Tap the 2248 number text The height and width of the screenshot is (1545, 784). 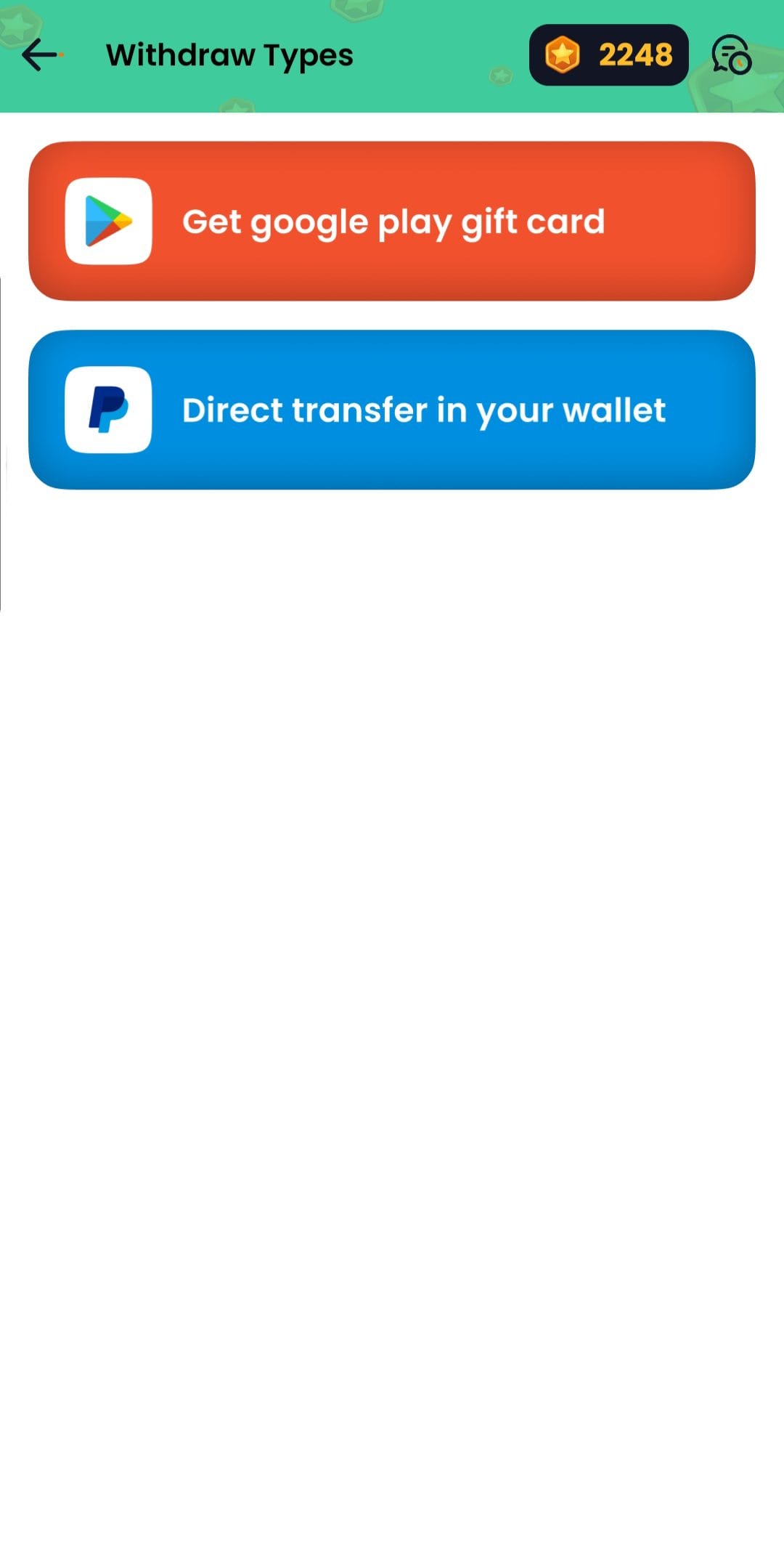coord(637,54)
